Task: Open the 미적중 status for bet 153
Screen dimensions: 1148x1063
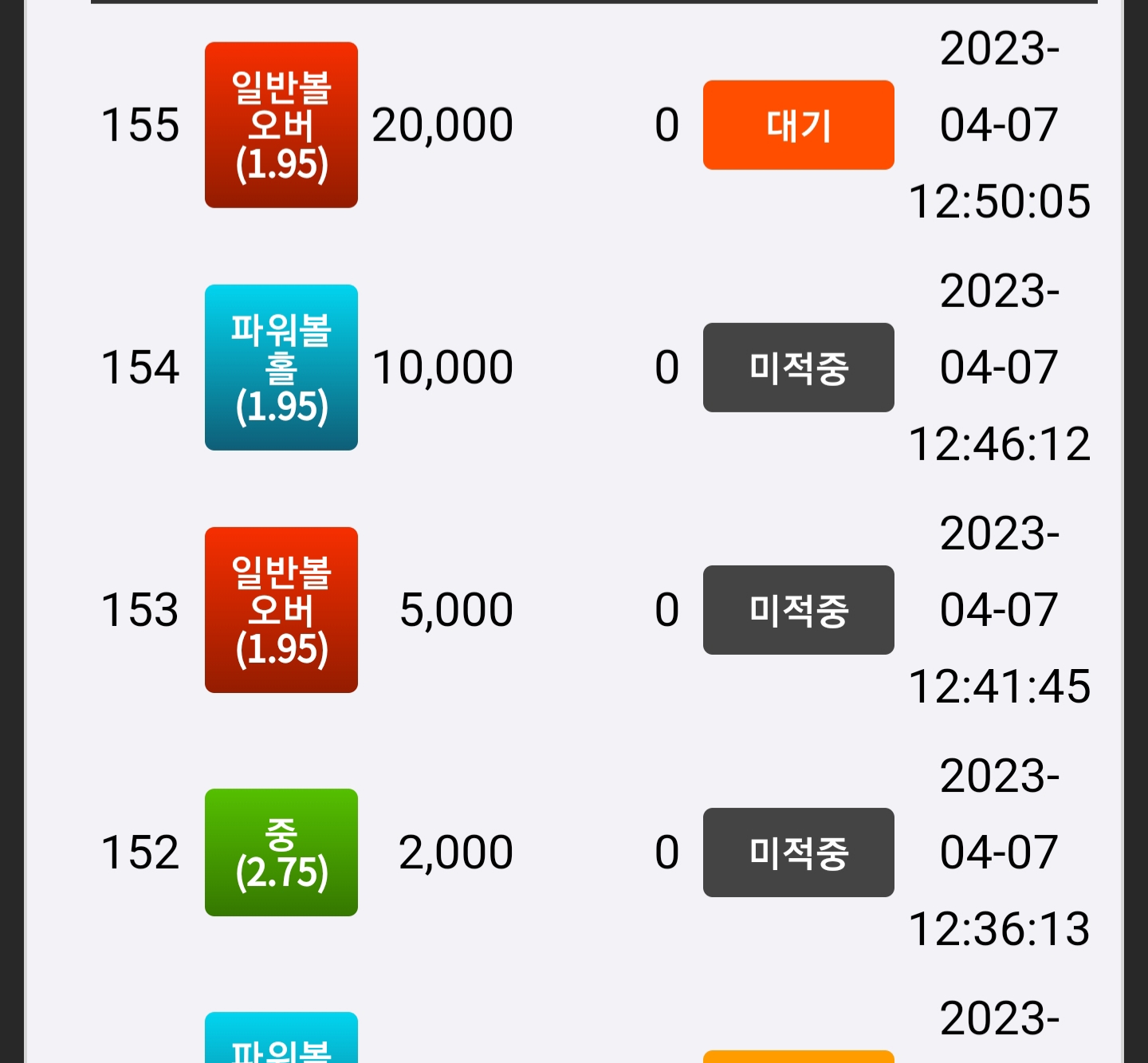Action: [x=798, y=610]
